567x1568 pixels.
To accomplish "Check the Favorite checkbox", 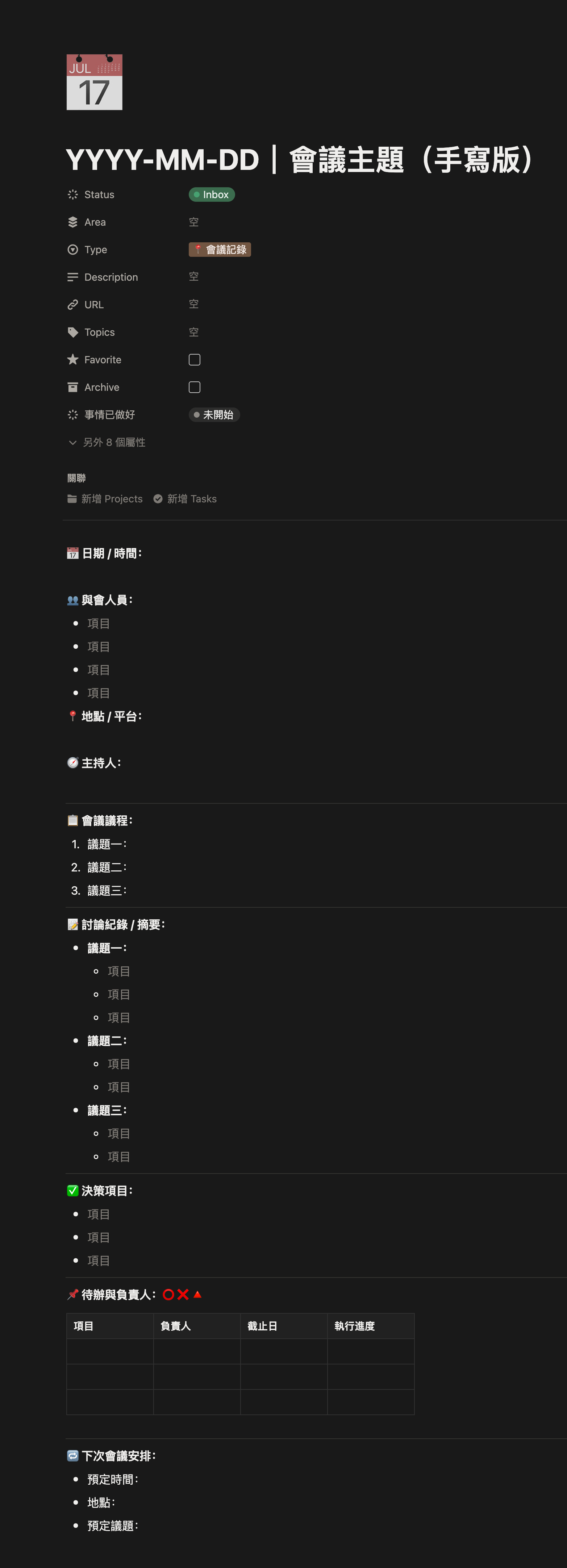I will pos(194,360).
